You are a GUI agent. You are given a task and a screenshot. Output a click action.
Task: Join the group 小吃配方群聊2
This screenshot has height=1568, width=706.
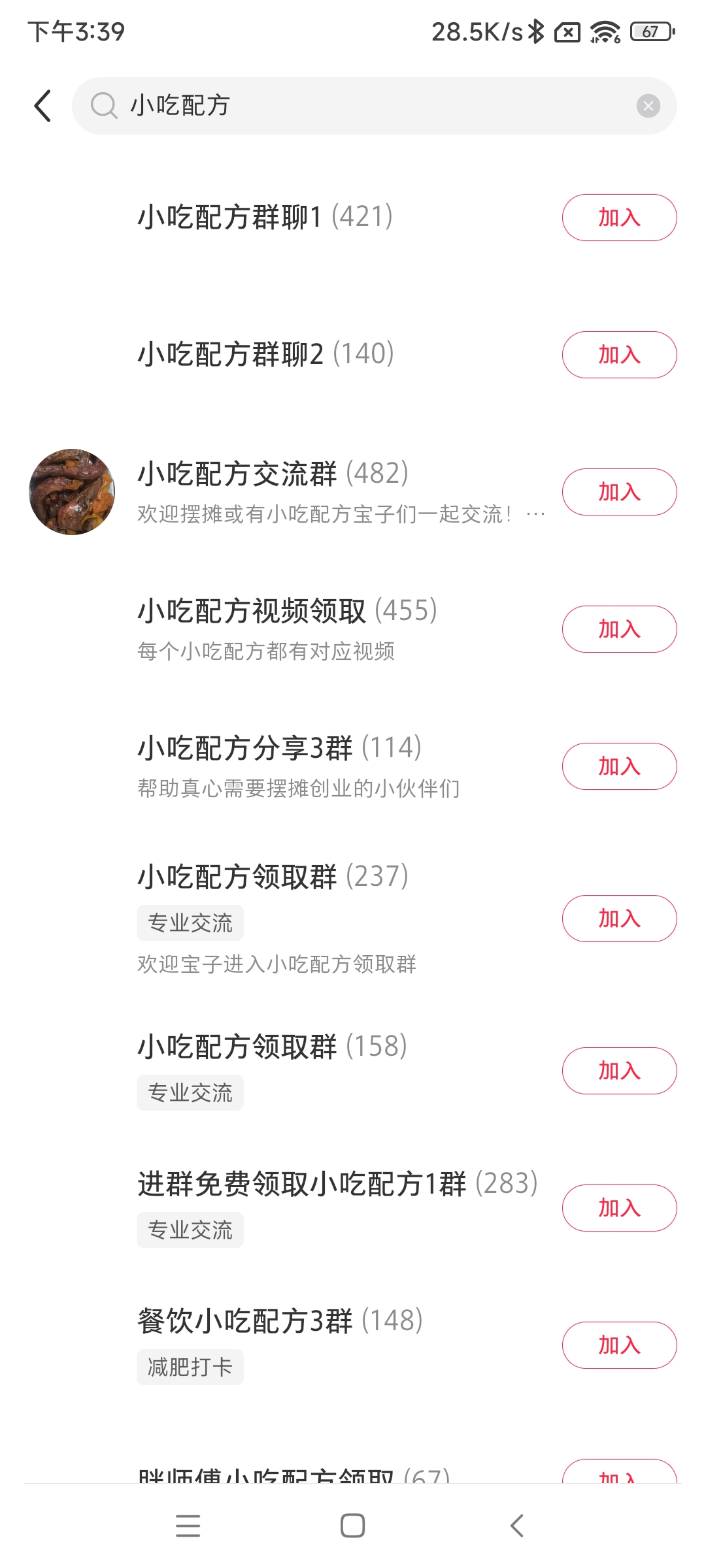coord(618,355)
